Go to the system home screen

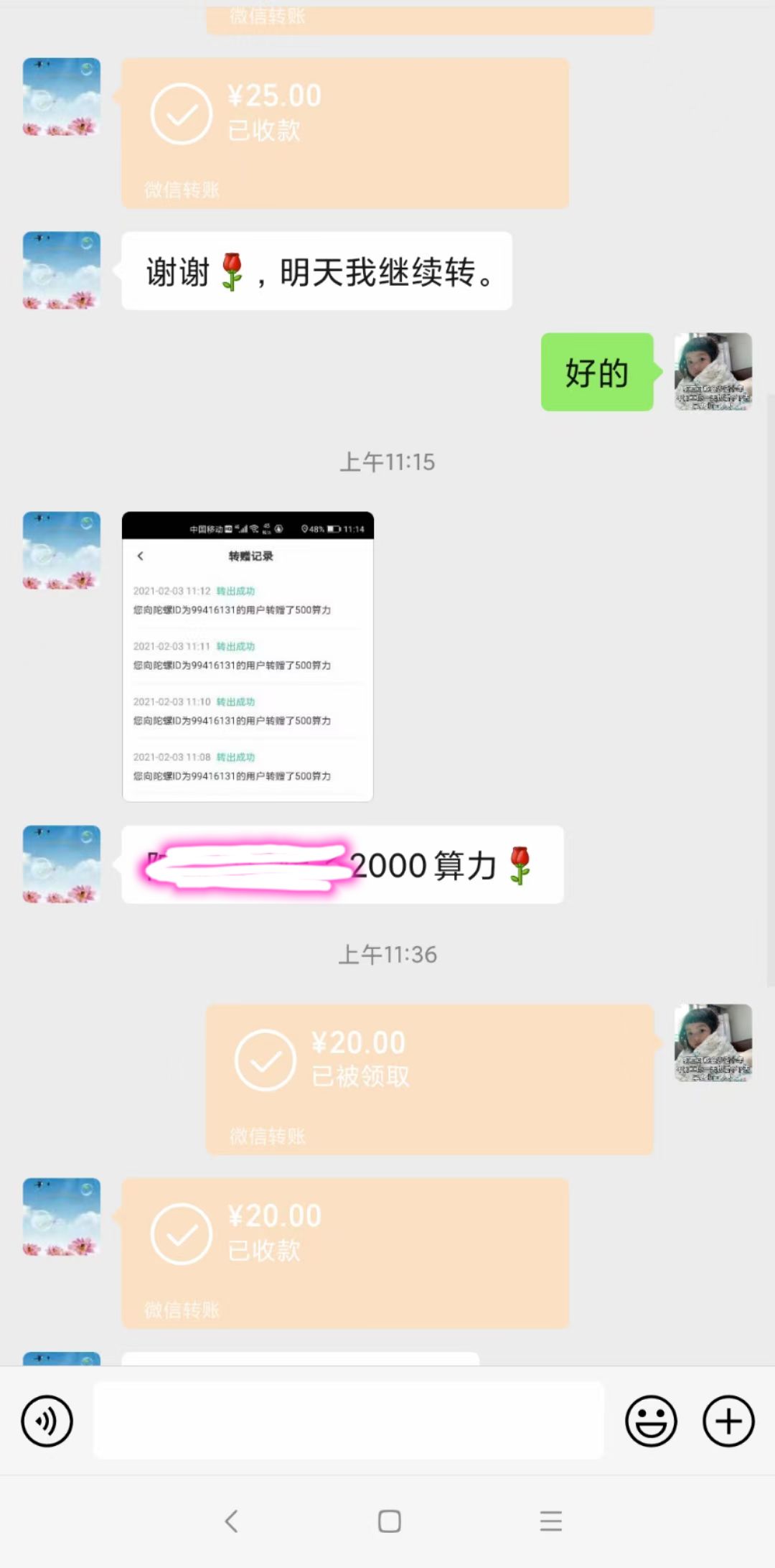click(x=389, y=1521)
